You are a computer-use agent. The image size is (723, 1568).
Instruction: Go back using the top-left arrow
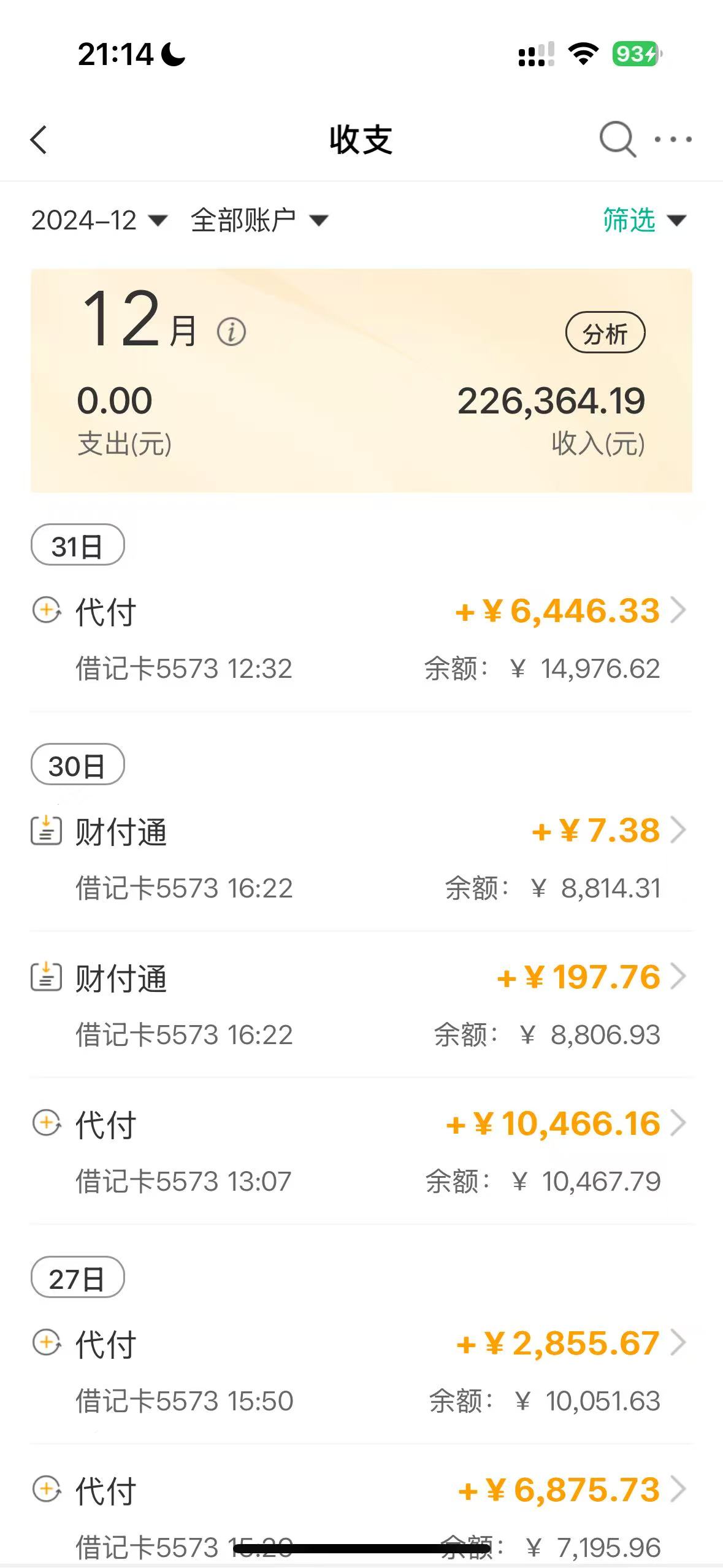pos(39,140)
